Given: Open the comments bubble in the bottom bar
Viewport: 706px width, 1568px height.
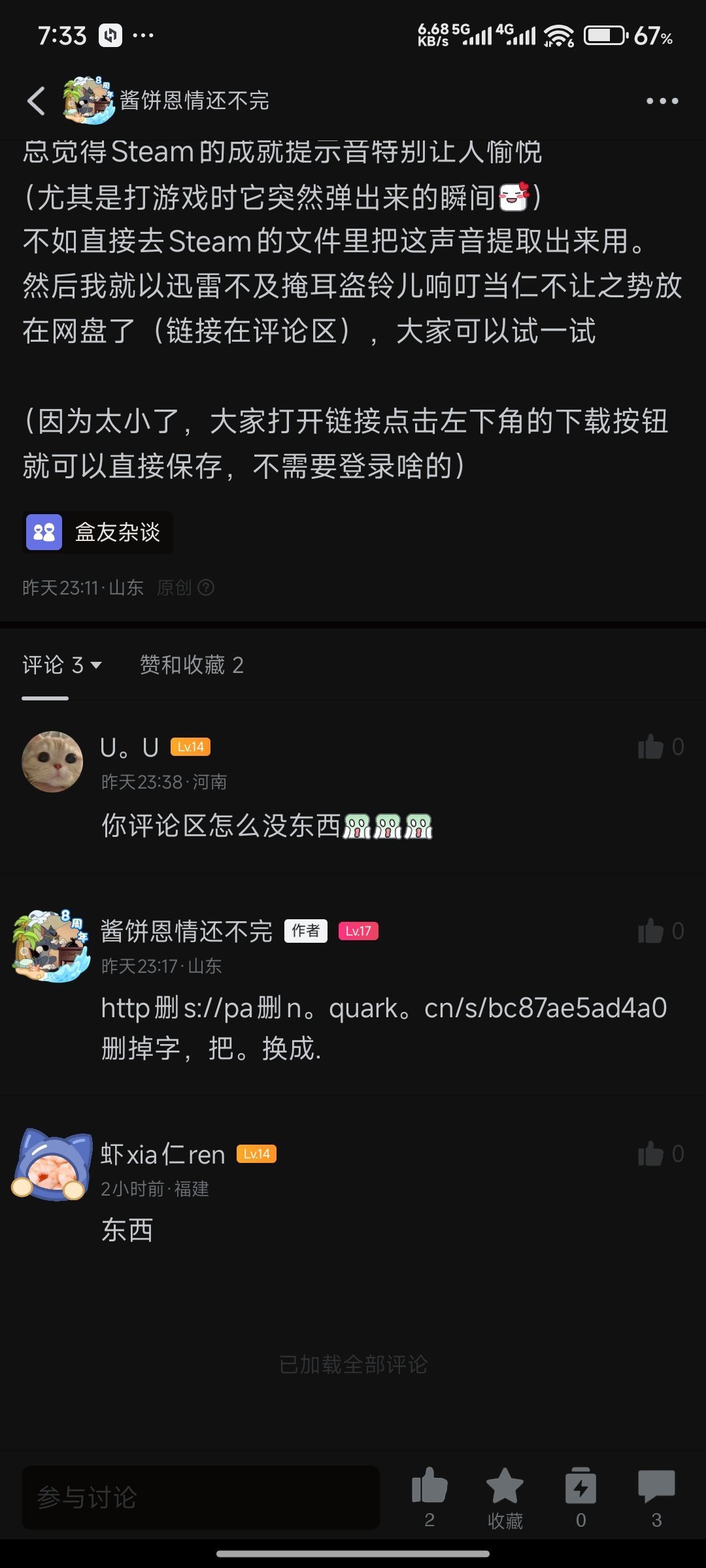Looking at the screenshot, I should point(656,1486).
